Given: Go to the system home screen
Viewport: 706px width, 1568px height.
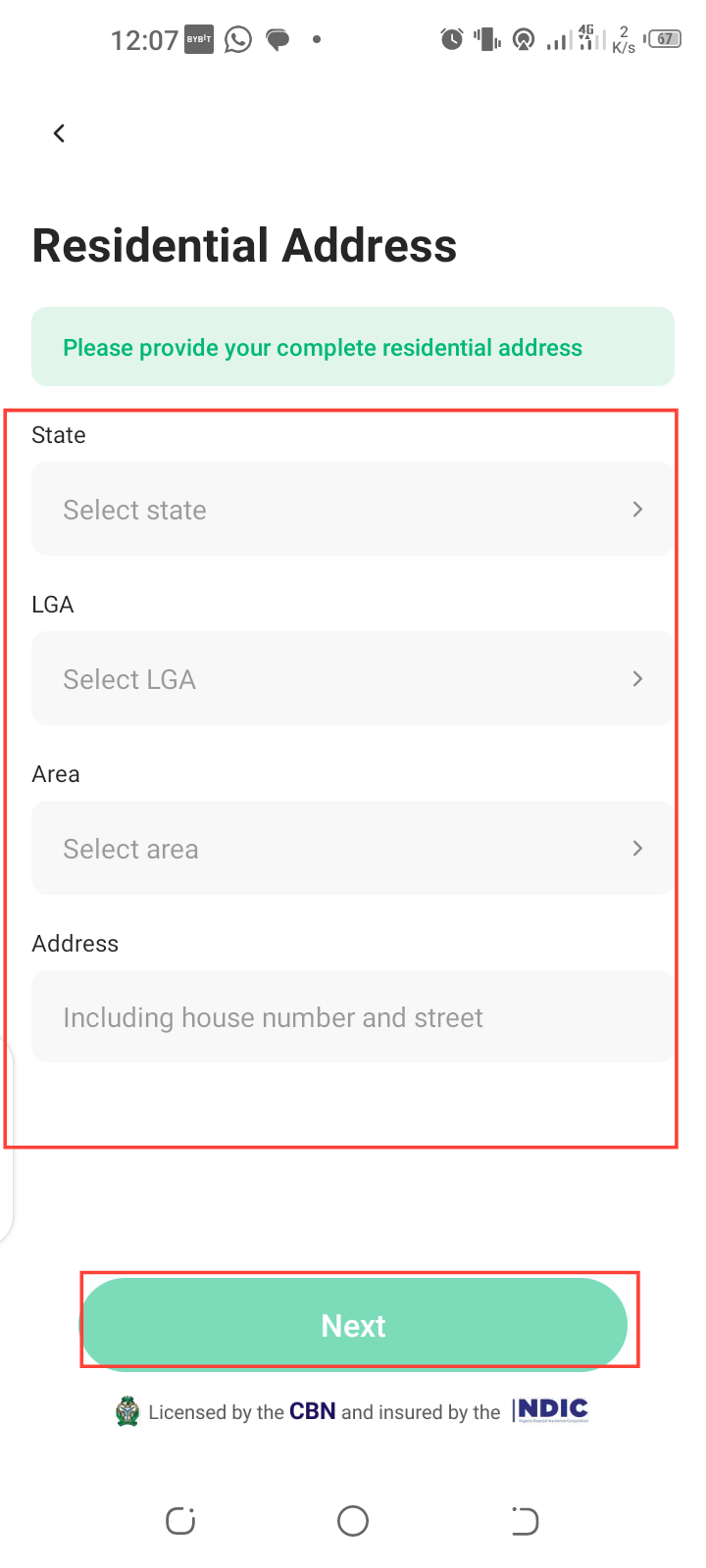Looking at the screenshot, I should click(x=353, y=1521).
